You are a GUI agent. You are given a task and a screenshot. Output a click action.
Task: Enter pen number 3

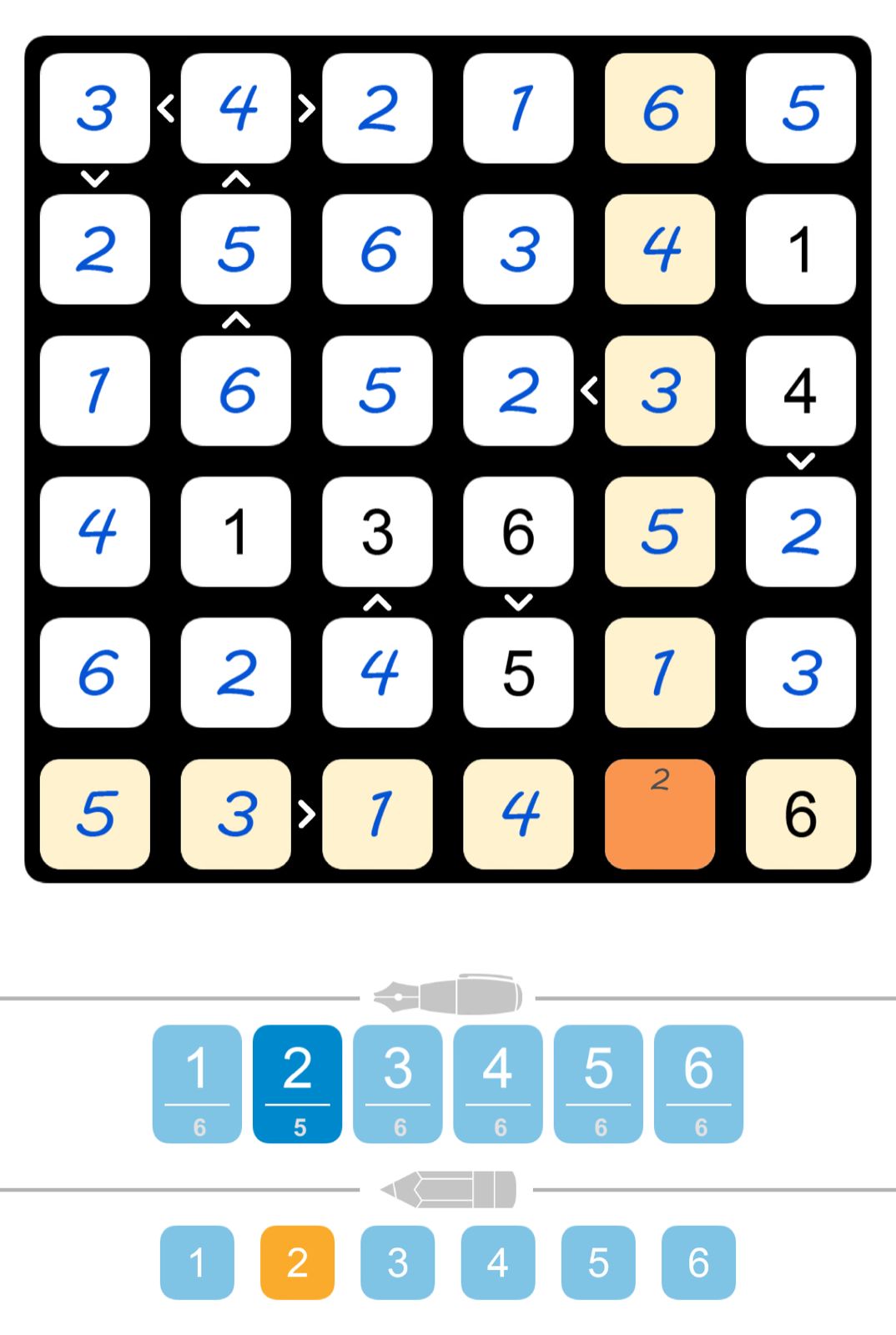(x=397, y=1083)
